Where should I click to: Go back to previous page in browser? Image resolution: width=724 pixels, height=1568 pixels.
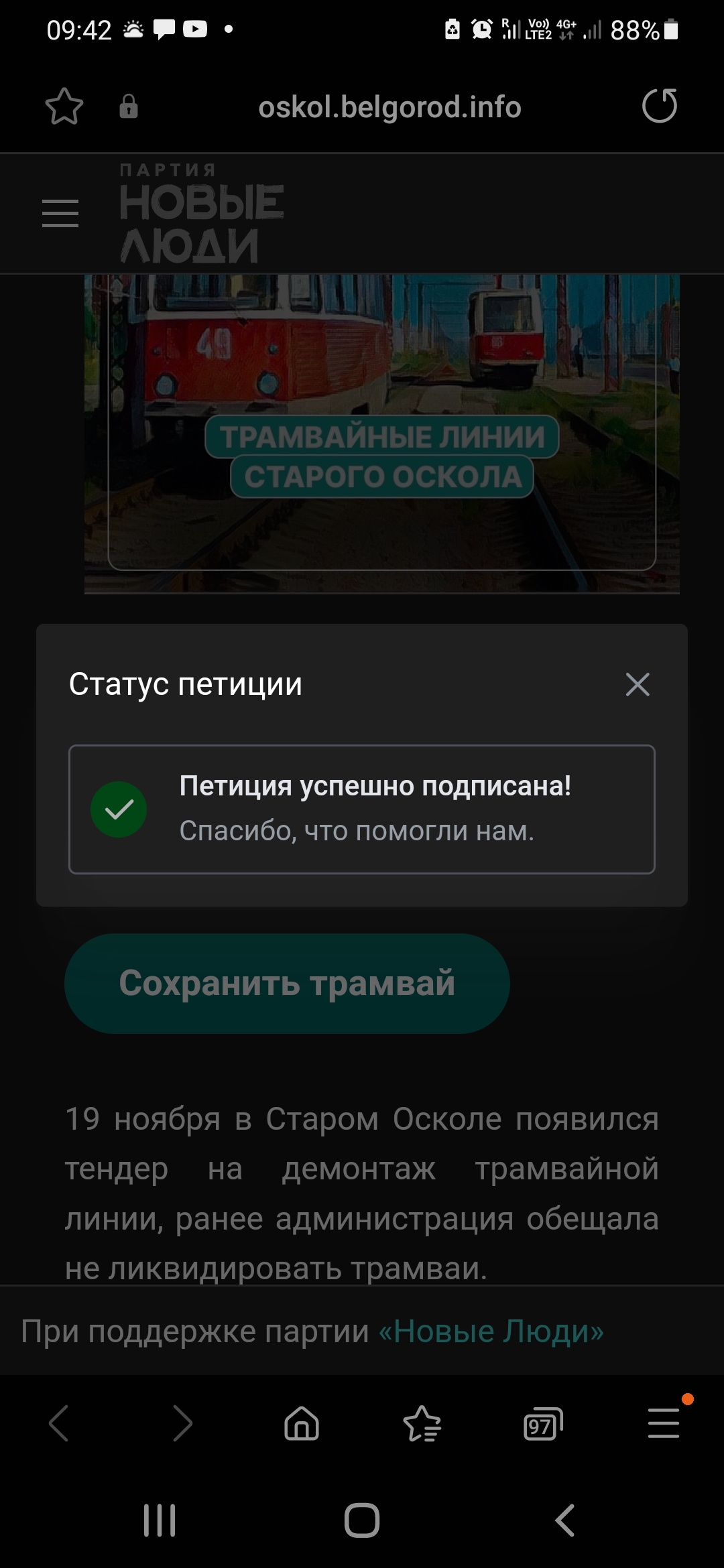click(59, 1423)
